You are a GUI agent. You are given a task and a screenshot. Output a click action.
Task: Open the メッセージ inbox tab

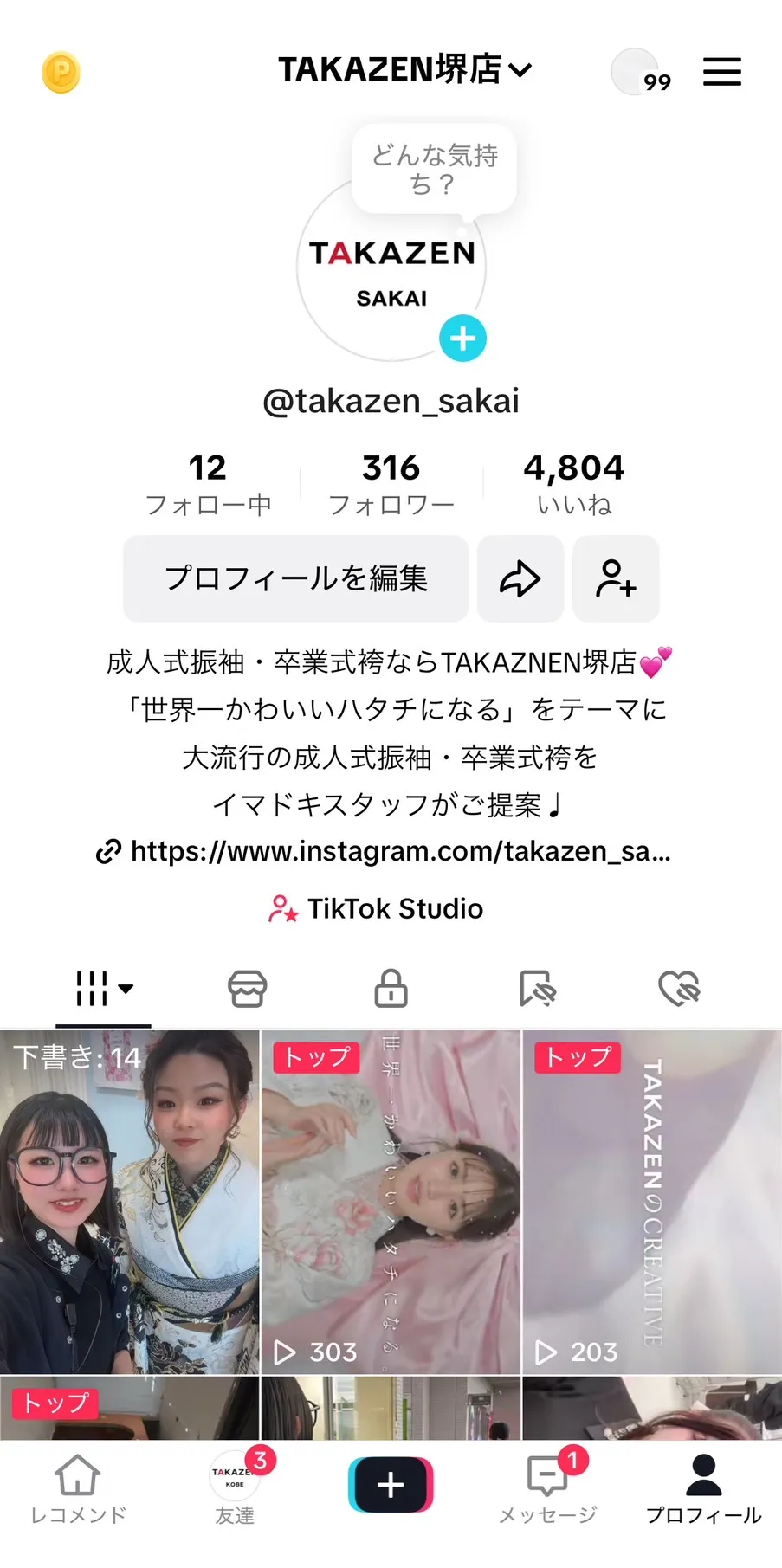click(547, 1489)
